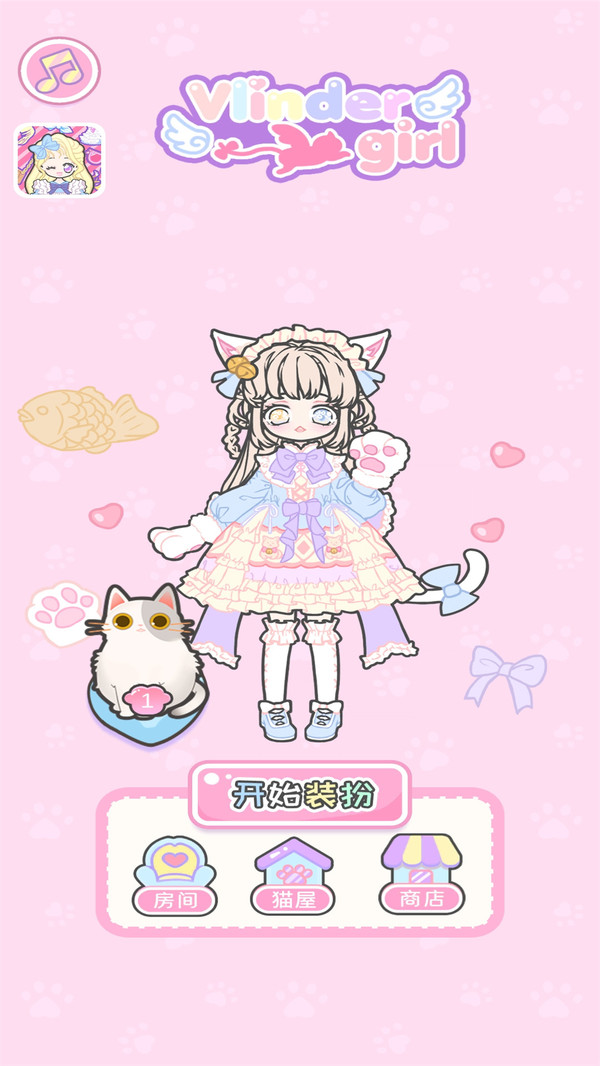Toggle the music button
This screenshot has width=600, height=1066.
click(x=59, y=69)
